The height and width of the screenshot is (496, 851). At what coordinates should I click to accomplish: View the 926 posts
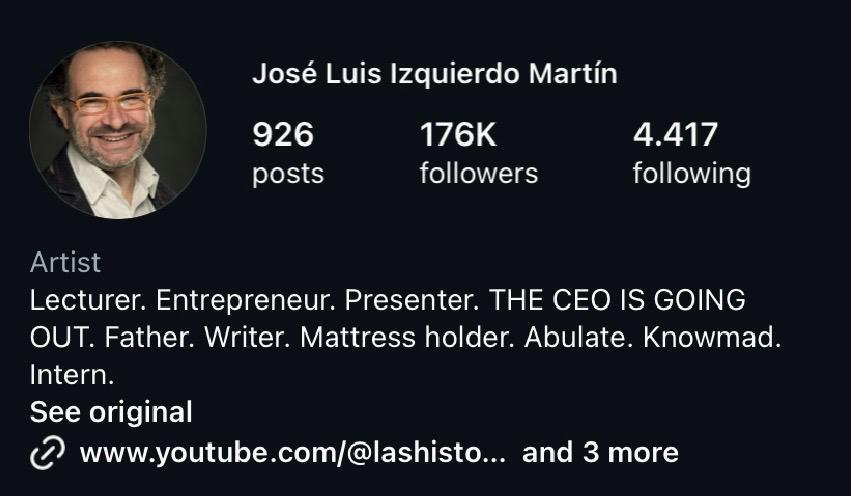coord(287,153)
